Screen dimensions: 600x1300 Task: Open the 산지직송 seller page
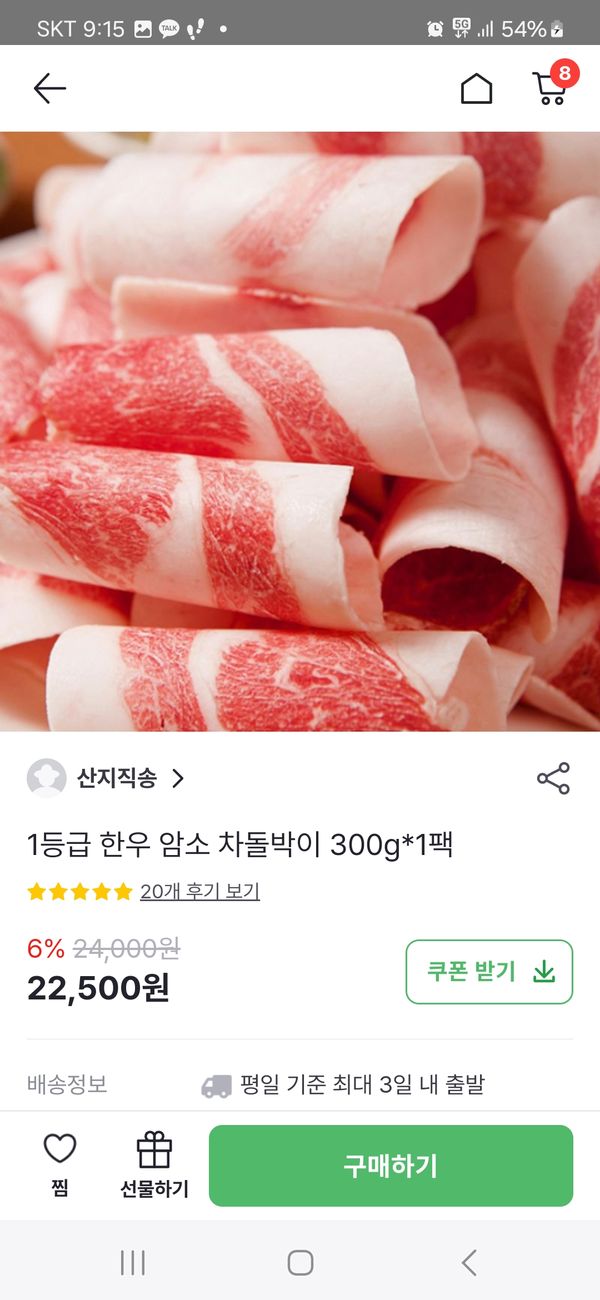point(118,778)
